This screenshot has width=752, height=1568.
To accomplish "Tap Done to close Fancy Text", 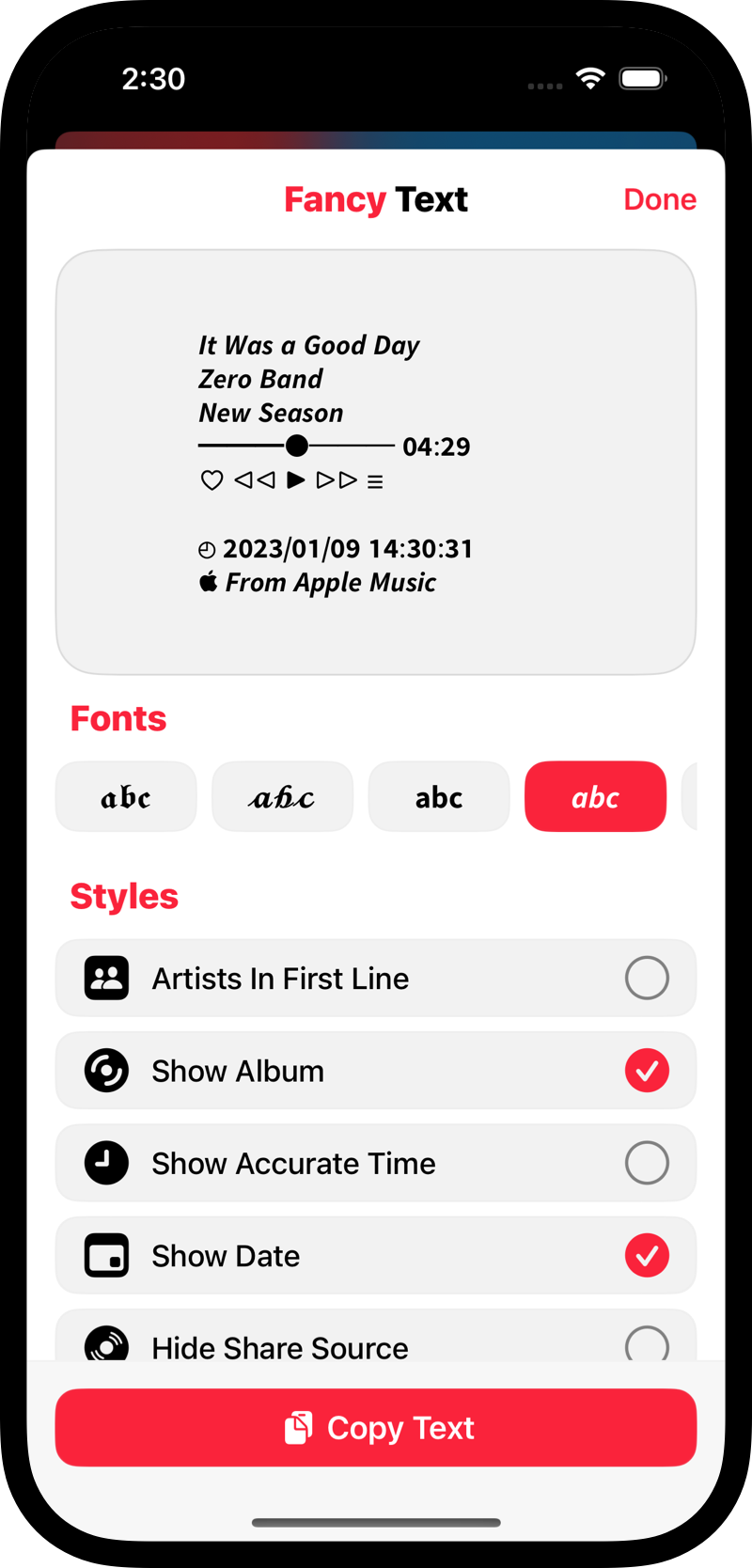I will [659, 199].
